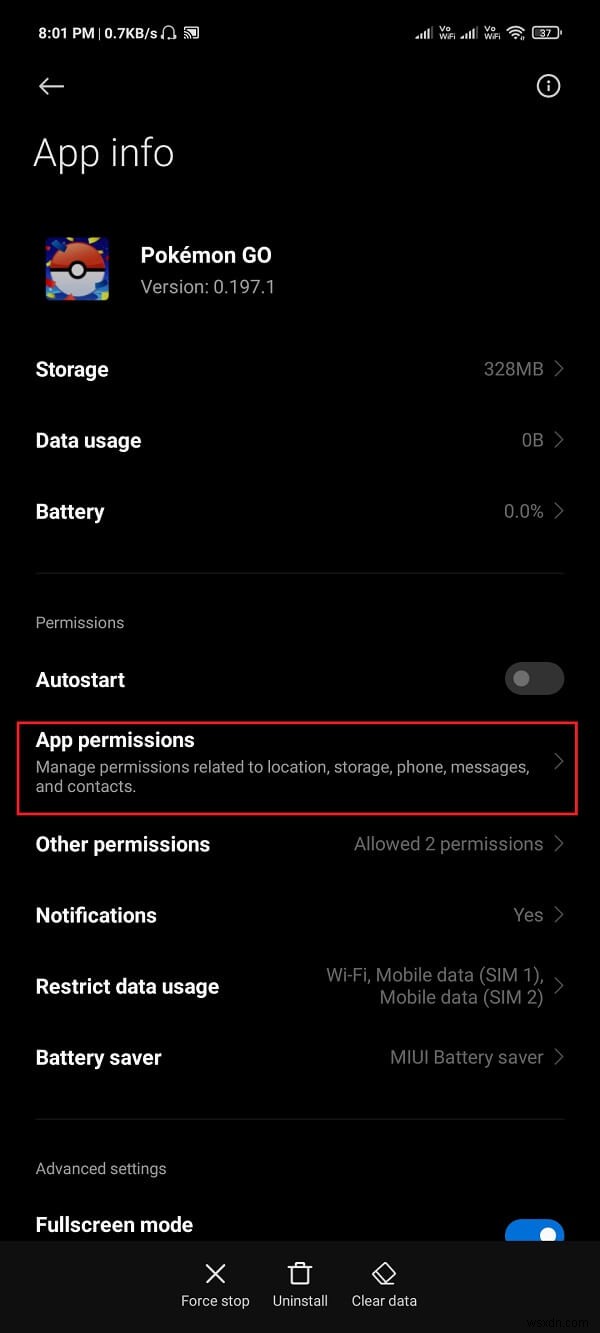Open Other permissions
The width and height of the screenshot is (600, 1333).
300,844
